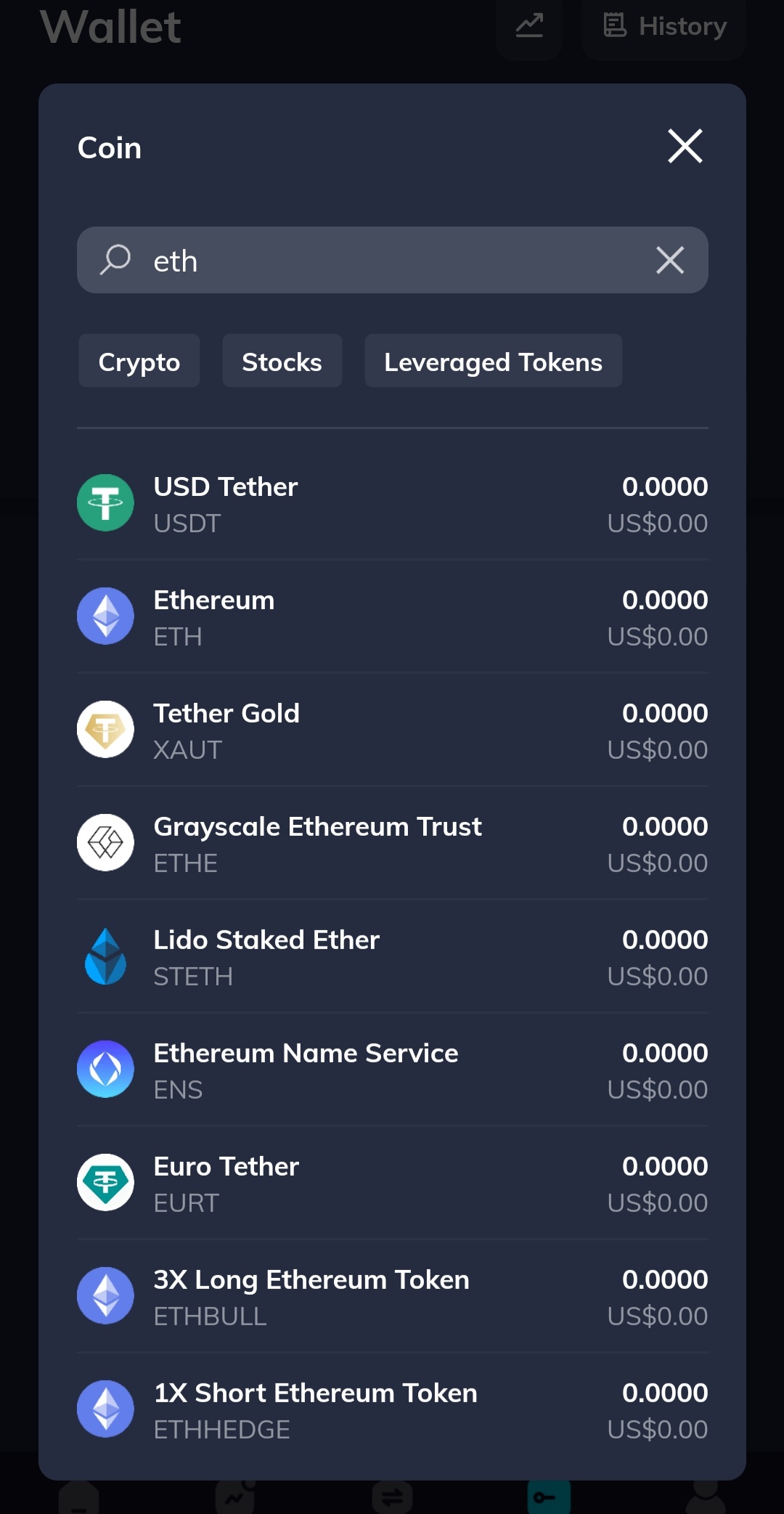The height and width of the screenshot is (1514, 784).
Task: Choose 1X Short Ethereum Token (ETHHEDGE)
Action: coord(392,1409)
